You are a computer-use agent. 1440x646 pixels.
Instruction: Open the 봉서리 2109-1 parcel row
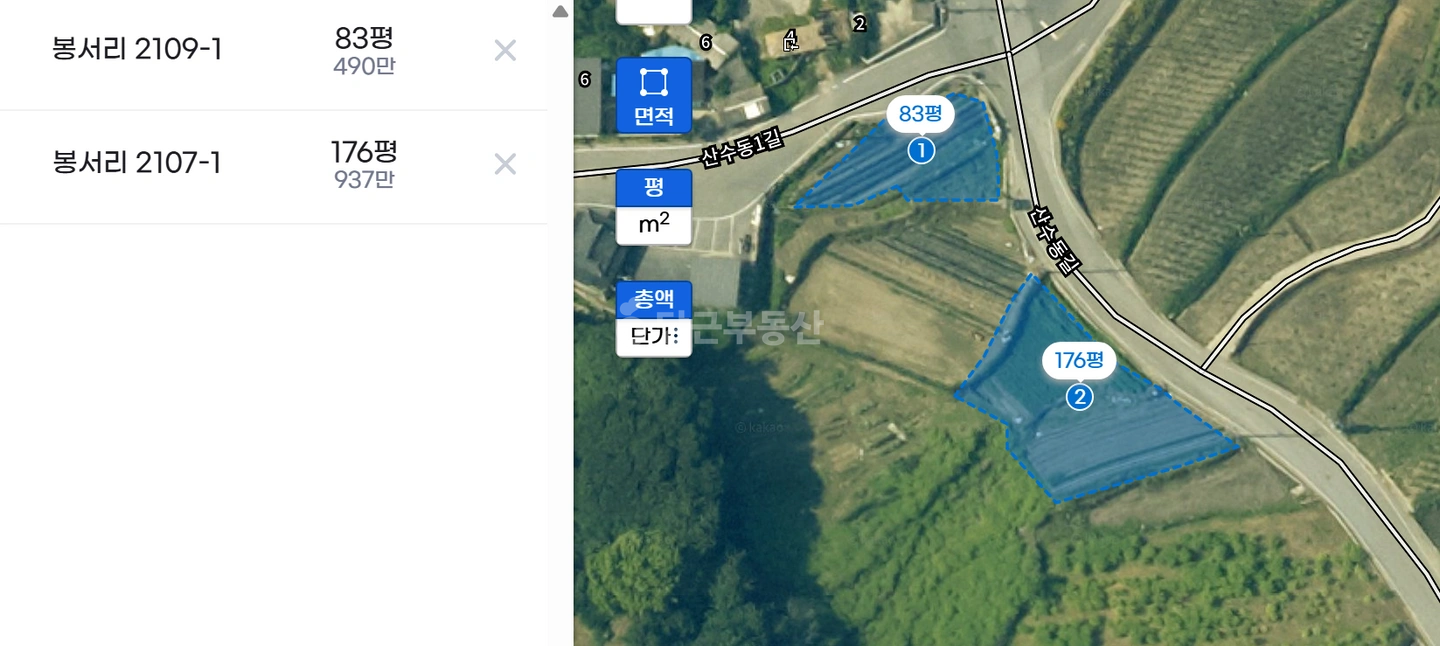pyautogui.click(x=274, y=52)
